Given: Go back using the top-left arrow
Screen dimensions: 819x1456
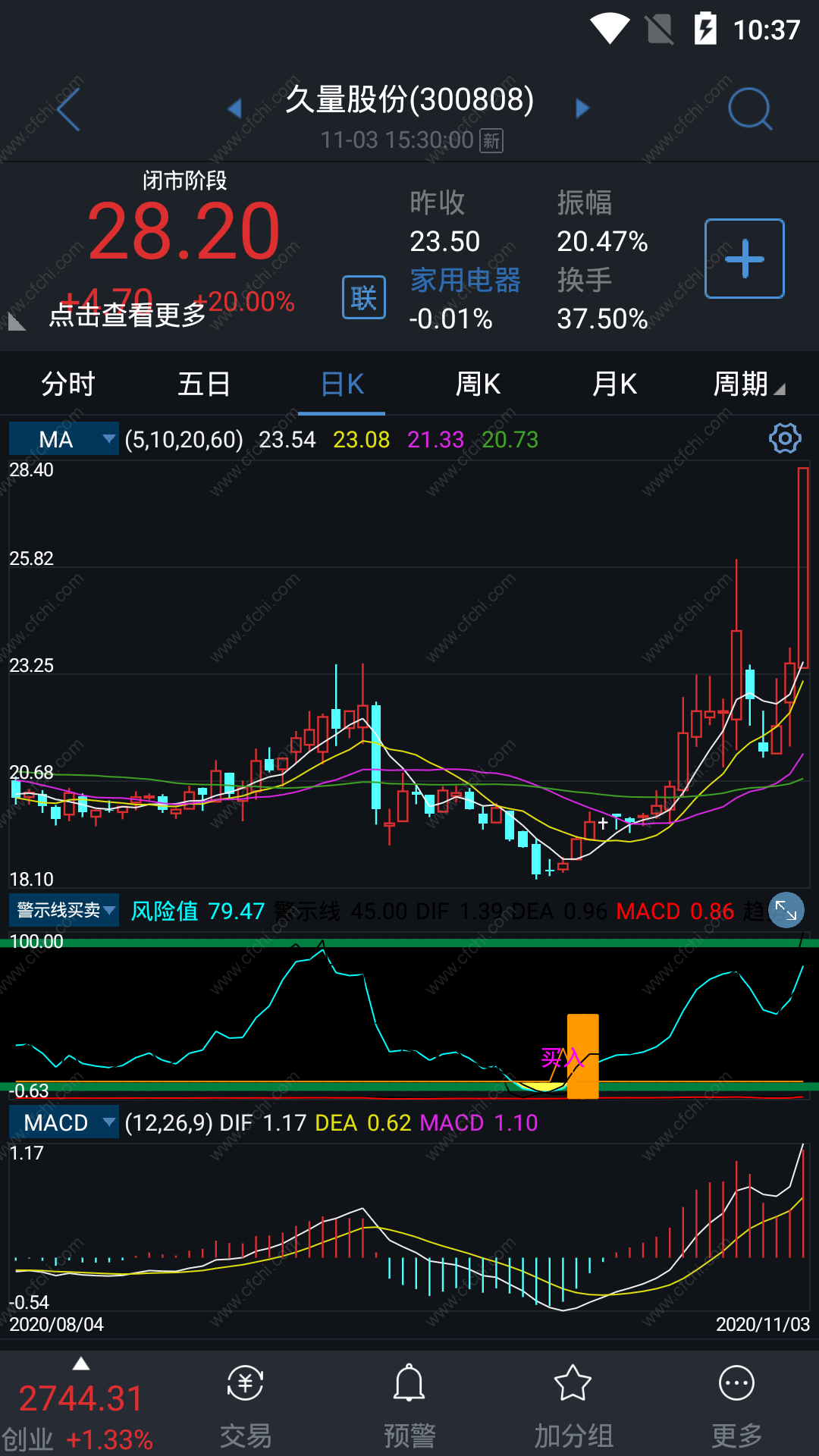Looking at the screenshot, I should [68, 110].
